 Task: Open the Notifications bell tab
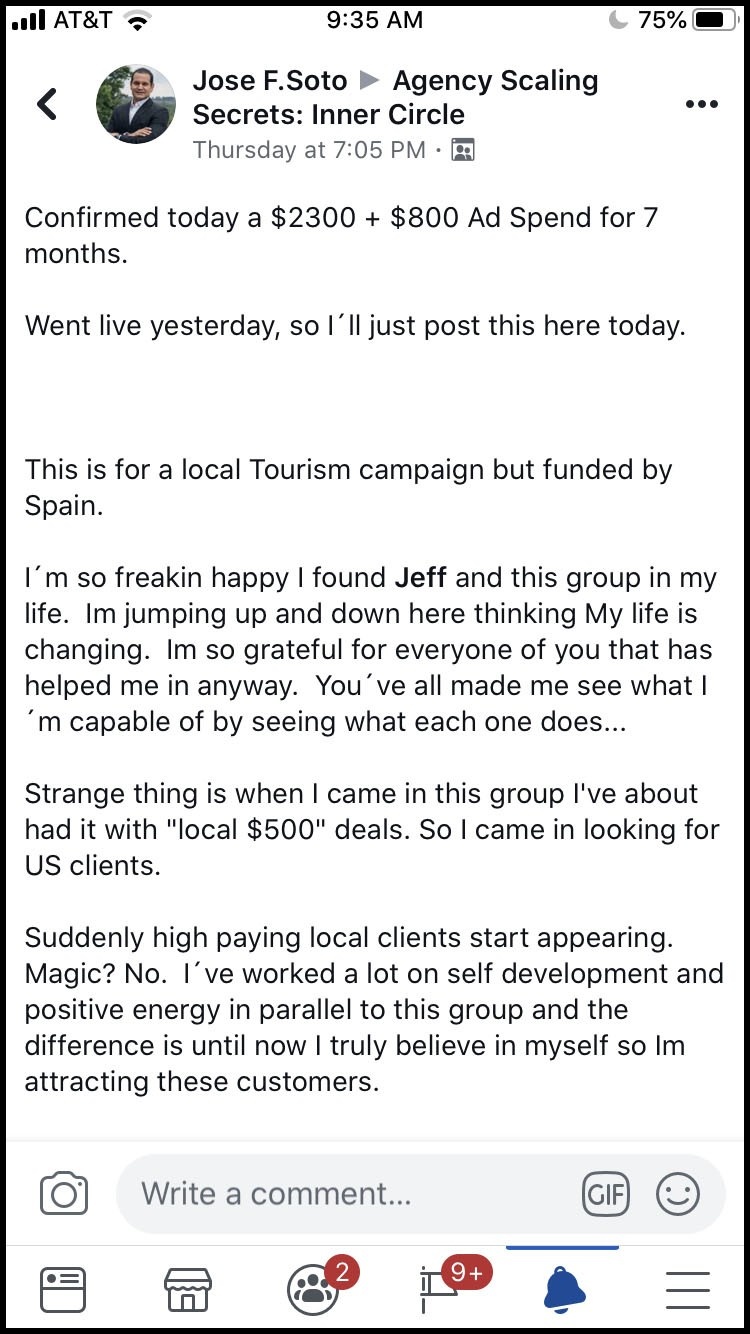pyautogui.click(x=563, y=1289)
